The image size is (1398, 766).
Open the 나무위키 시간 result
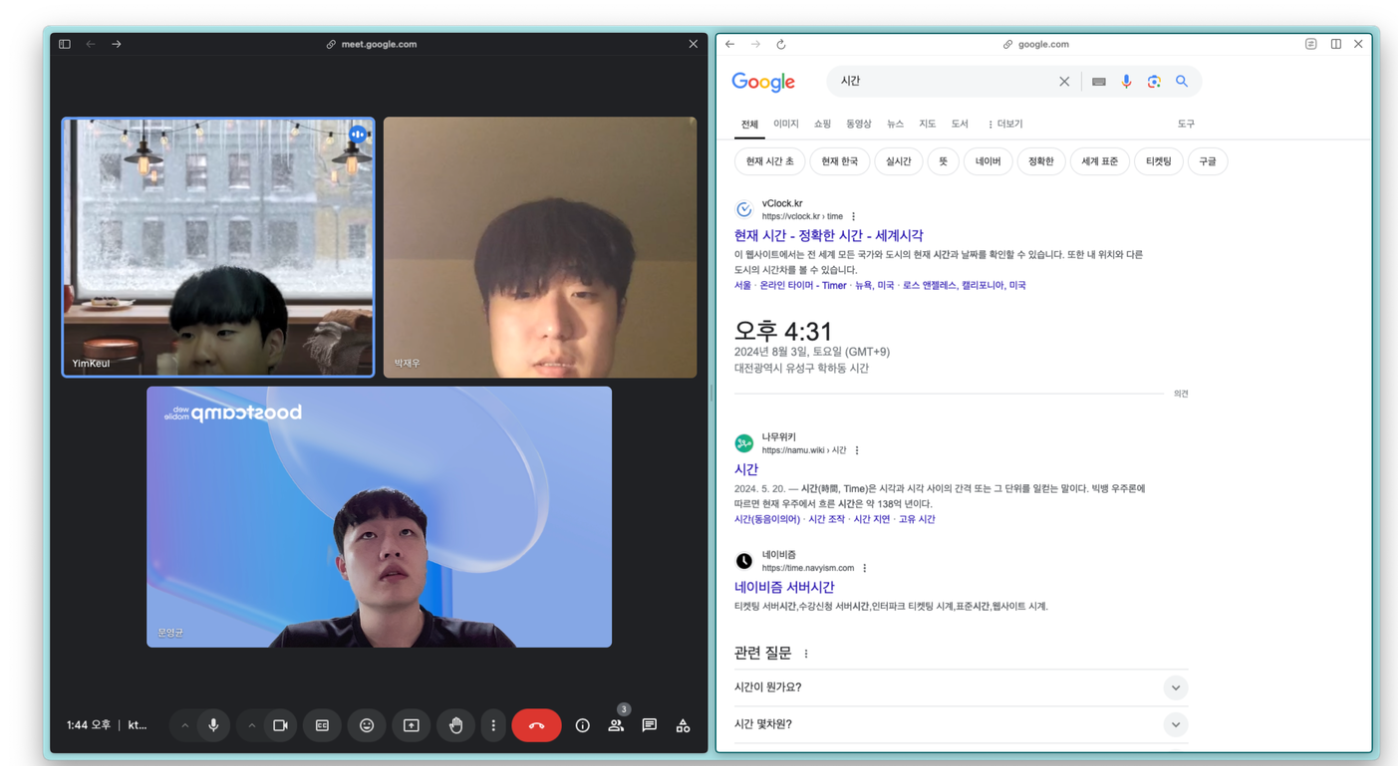coord(746,469)
